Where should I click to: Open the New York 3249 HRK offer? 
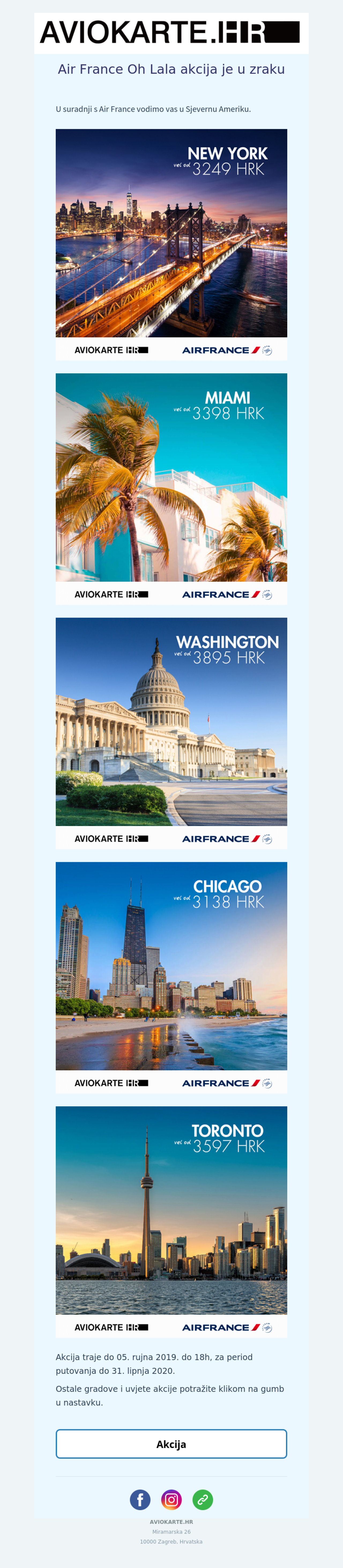(x=171, y=244)
